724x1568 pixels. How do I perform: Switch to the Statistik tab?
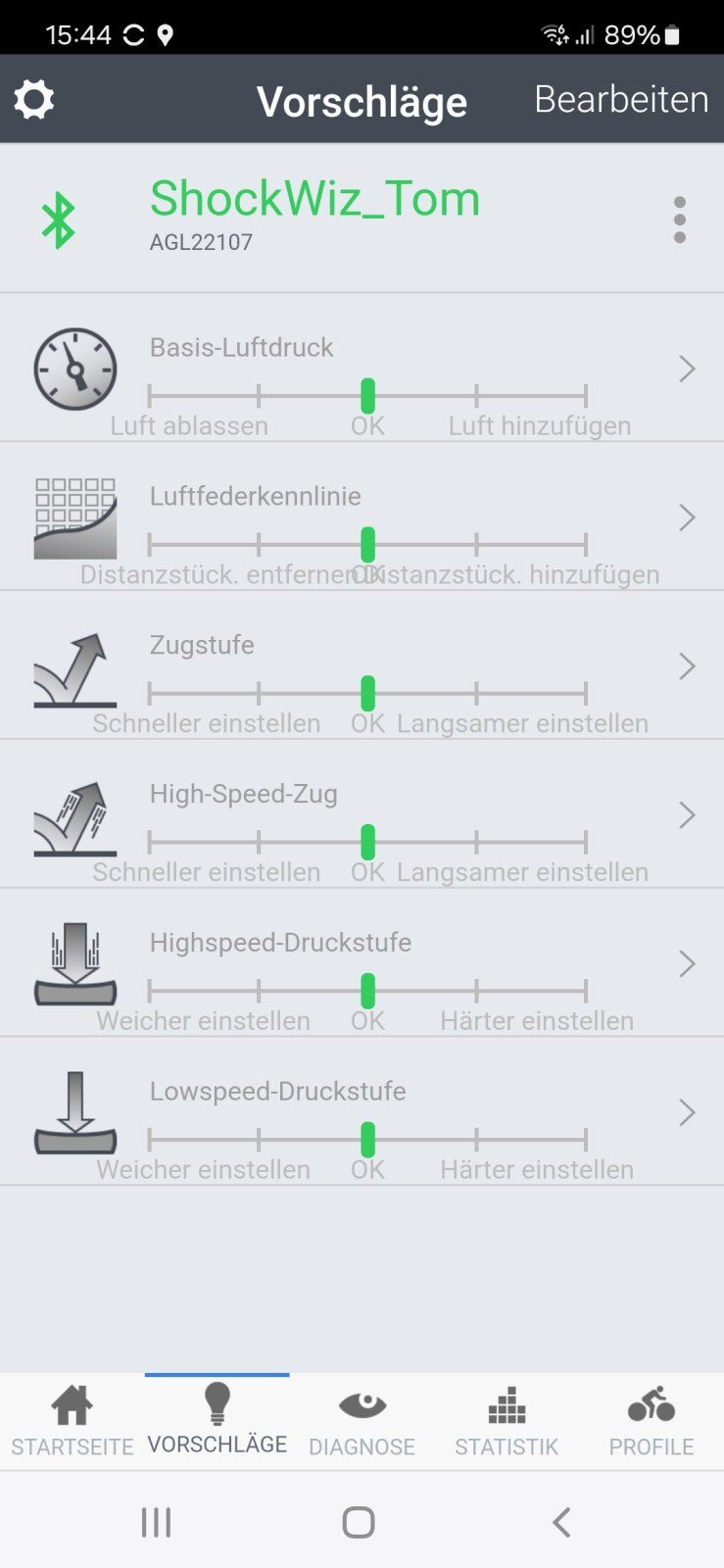pos(507,1421)
